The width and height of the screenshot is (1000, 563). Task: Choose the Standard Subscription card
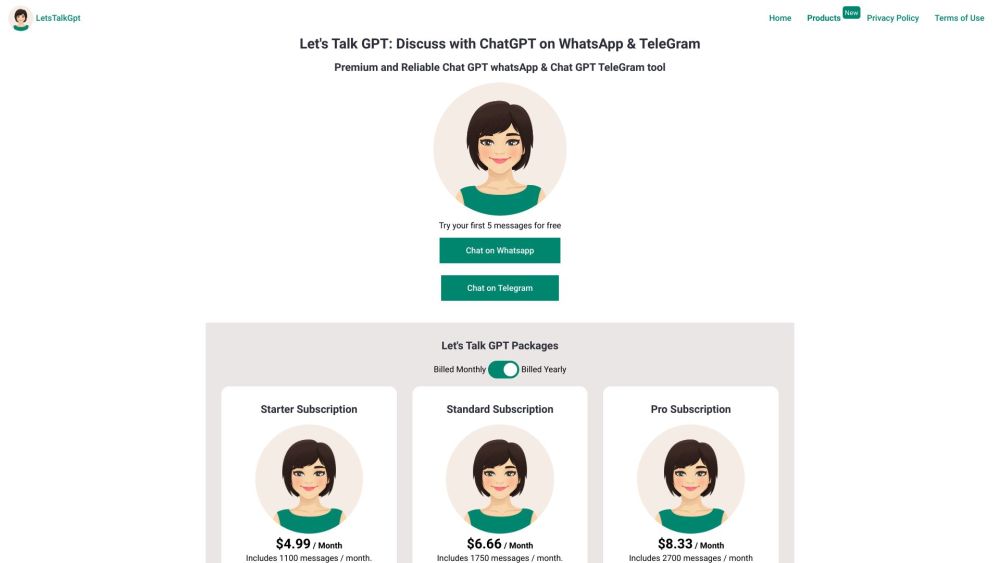coord(499,470)
